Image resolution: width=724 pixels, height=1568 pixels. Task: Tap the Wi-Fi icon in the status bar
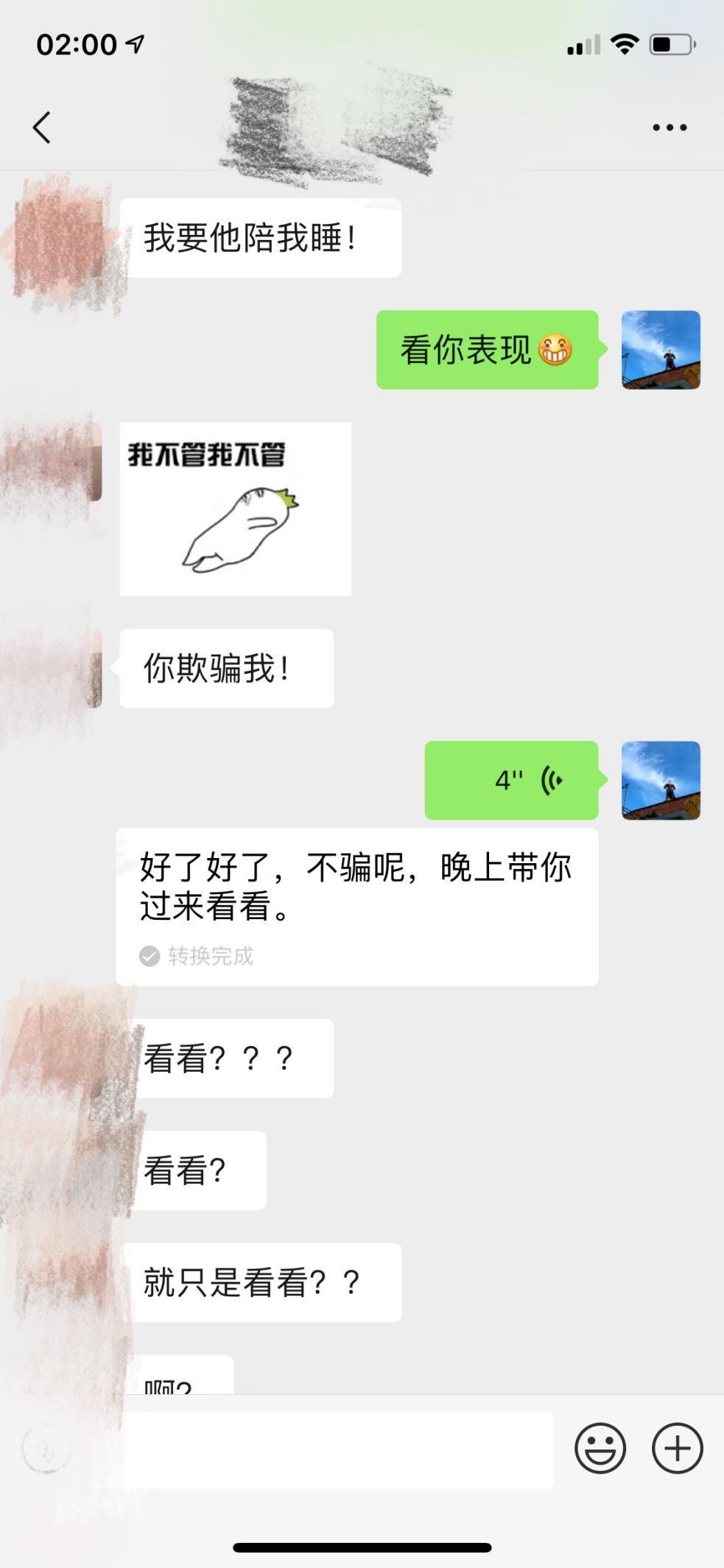click(623, 45)
